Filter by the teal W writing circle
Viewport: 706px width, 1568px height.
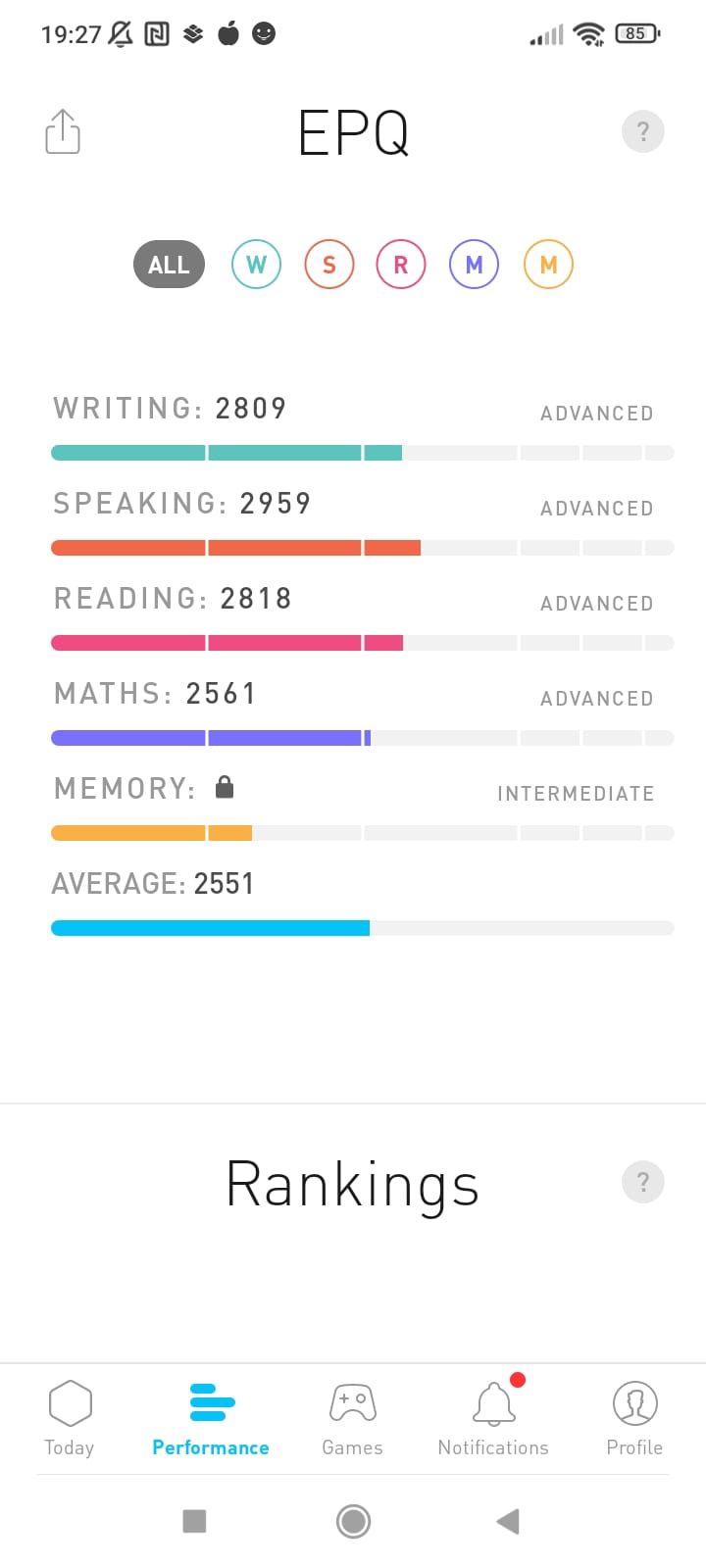256,265
